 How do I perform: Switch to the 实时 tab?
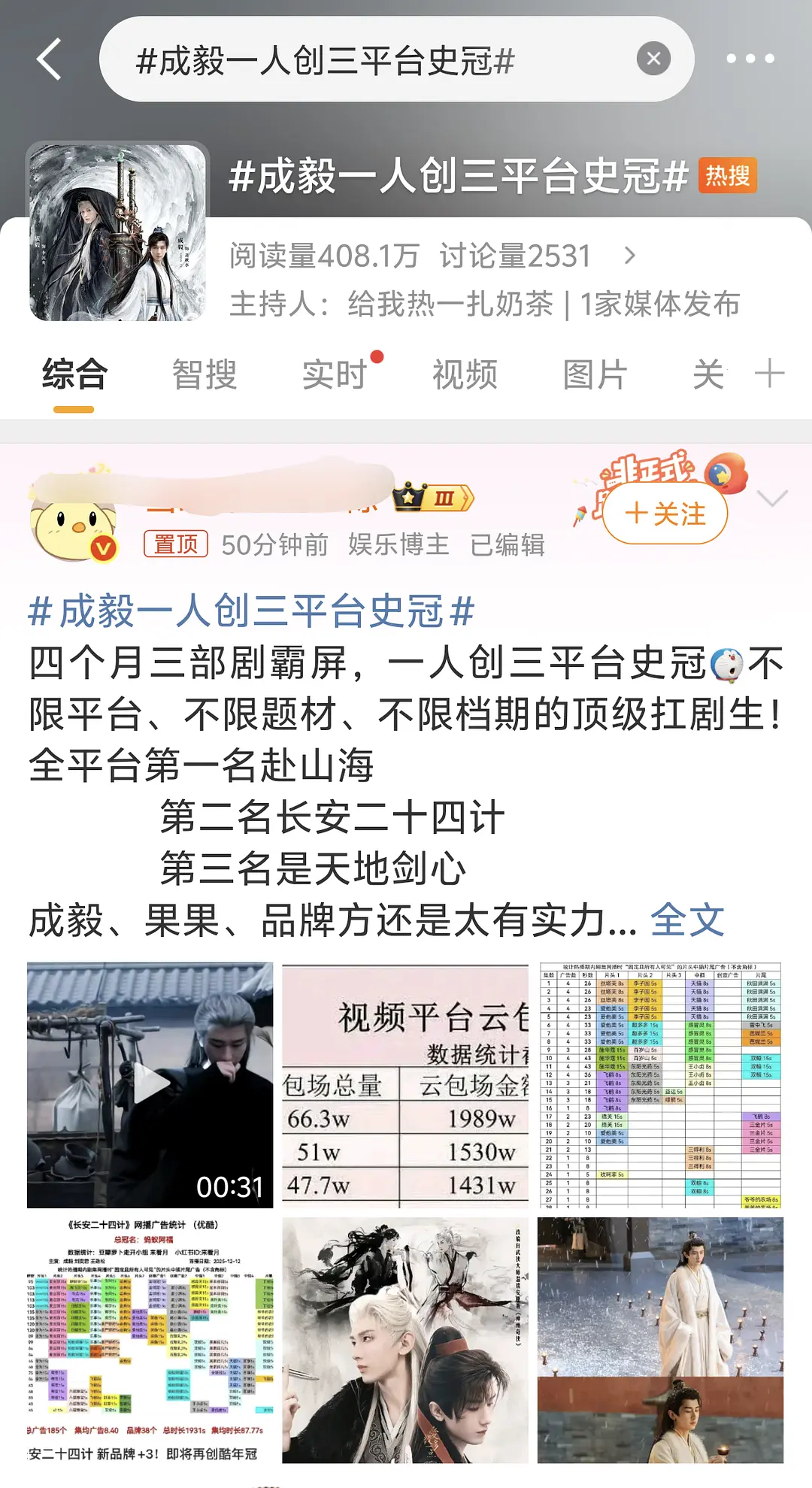point(335,374)
